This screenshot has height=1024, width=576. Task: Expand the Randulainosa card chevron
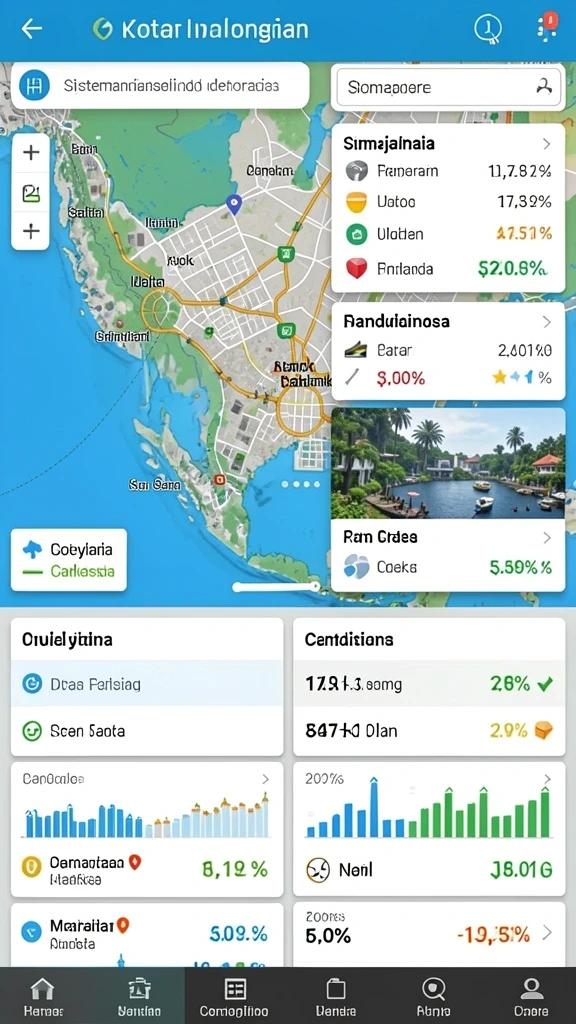[x=547, y=321]
